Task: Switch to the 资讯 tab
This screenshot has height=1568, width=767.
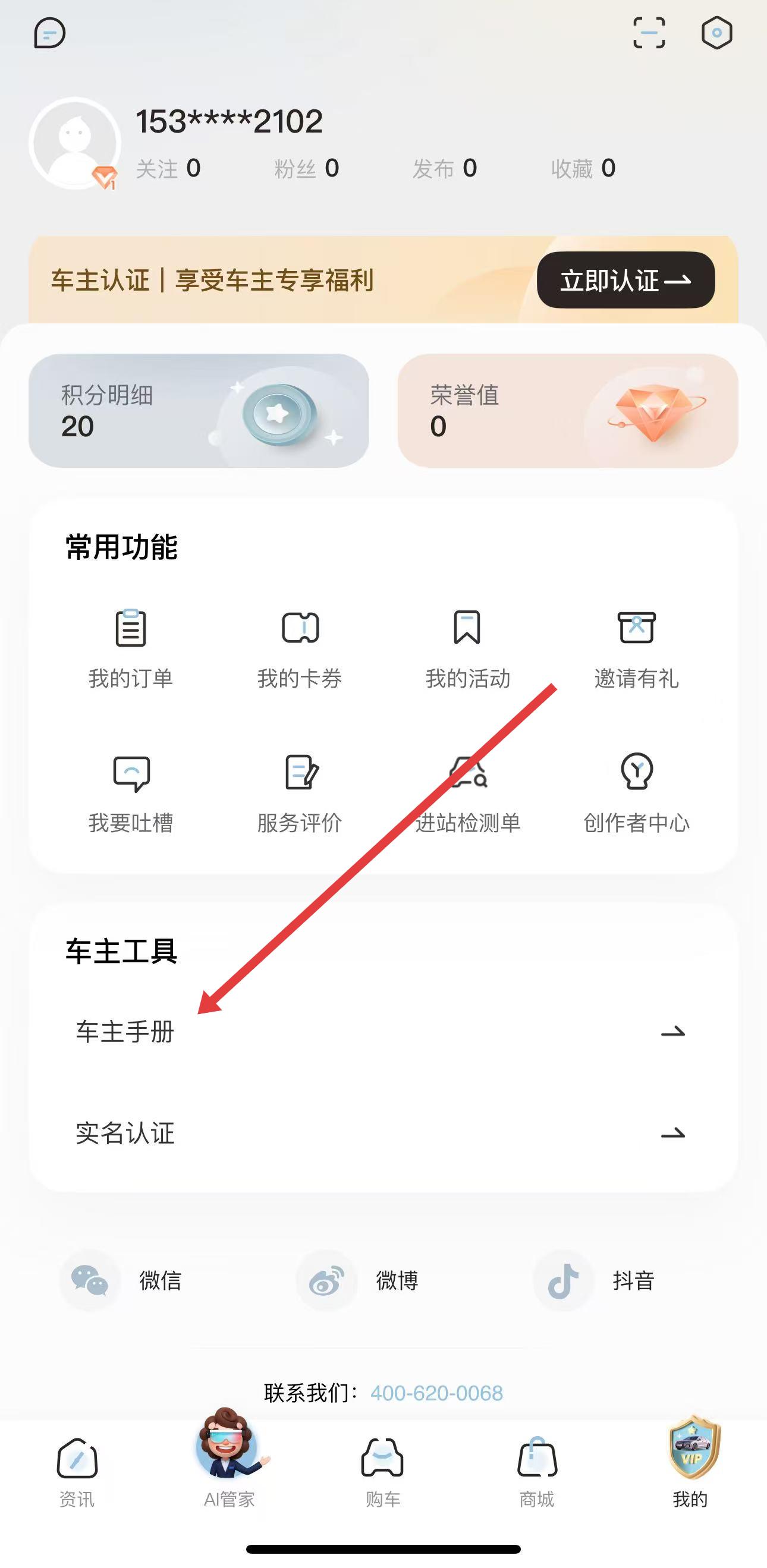Action: tap(77, 1472)
